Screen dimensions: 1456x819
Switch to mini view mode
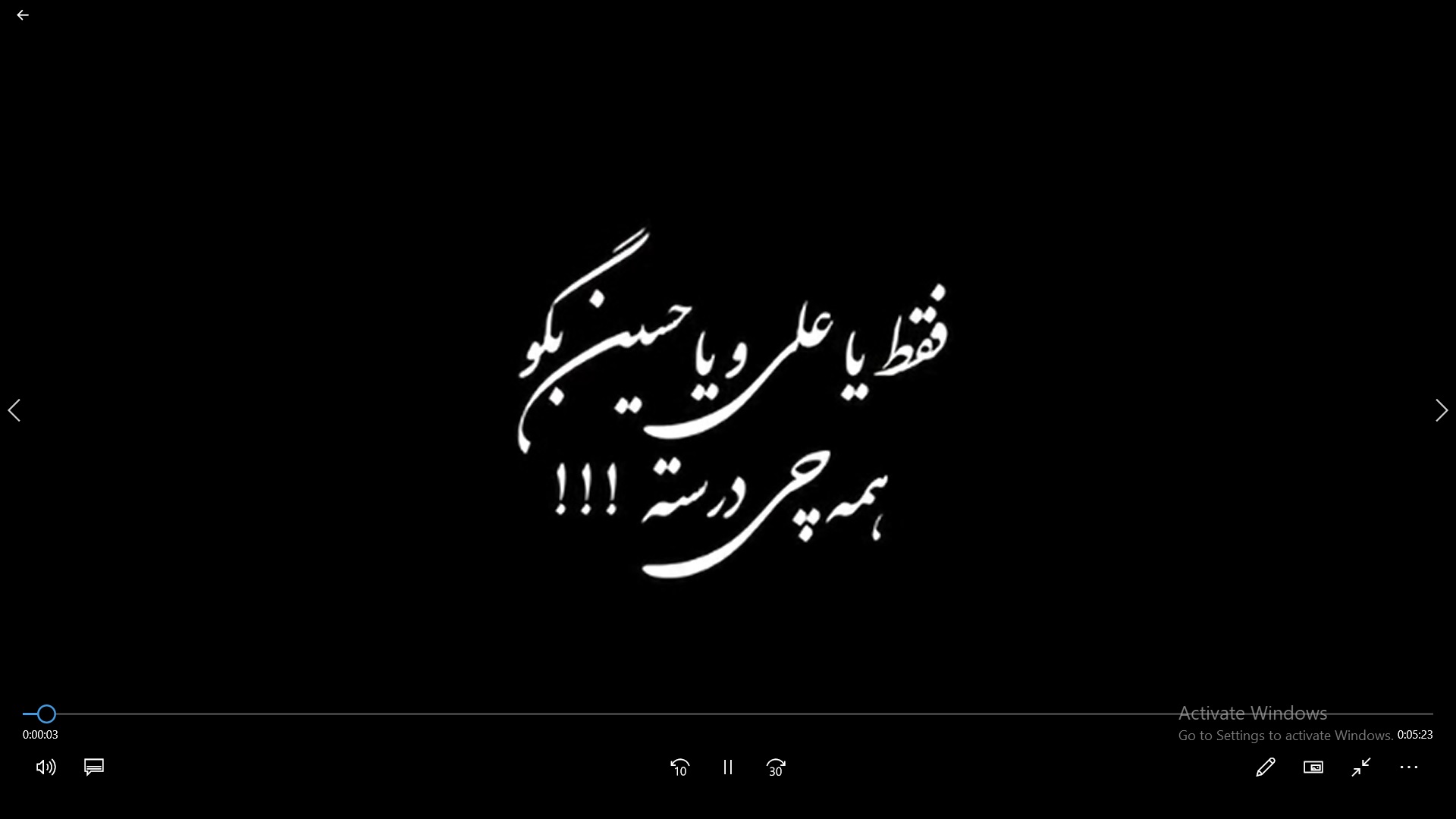click(x=1313, y=767)
